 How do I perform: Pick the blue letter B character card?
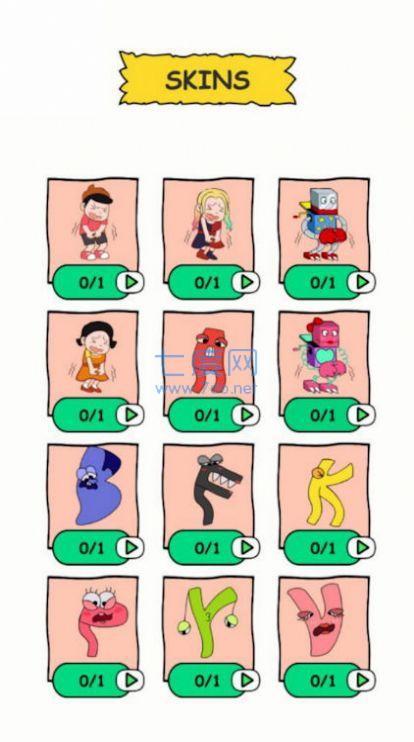pyautogui.click(x=93, y=487)
